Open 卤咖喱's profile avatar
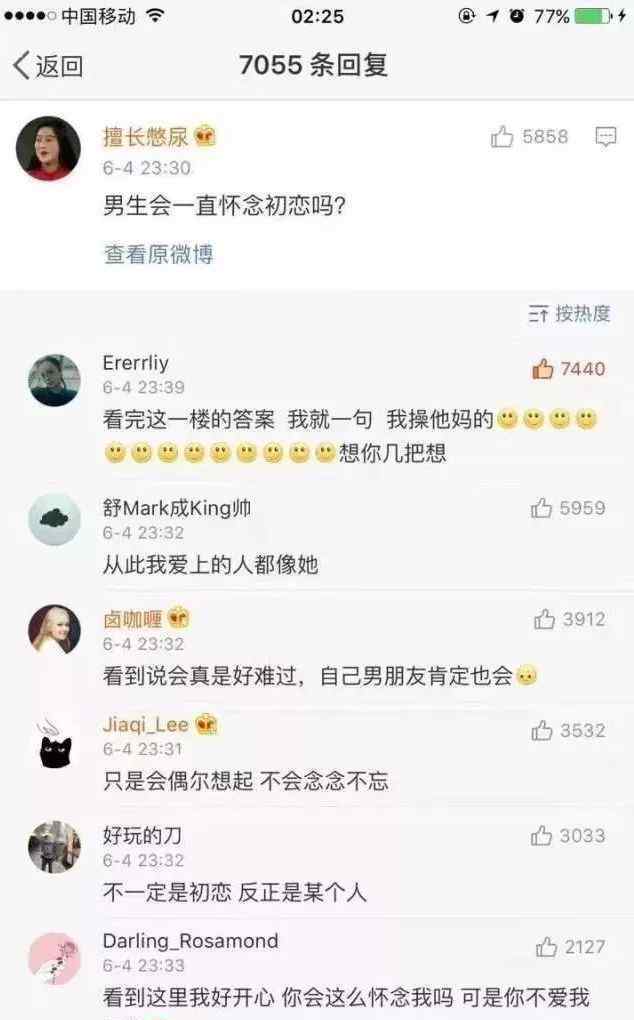634x1020 pixels. 54,630
